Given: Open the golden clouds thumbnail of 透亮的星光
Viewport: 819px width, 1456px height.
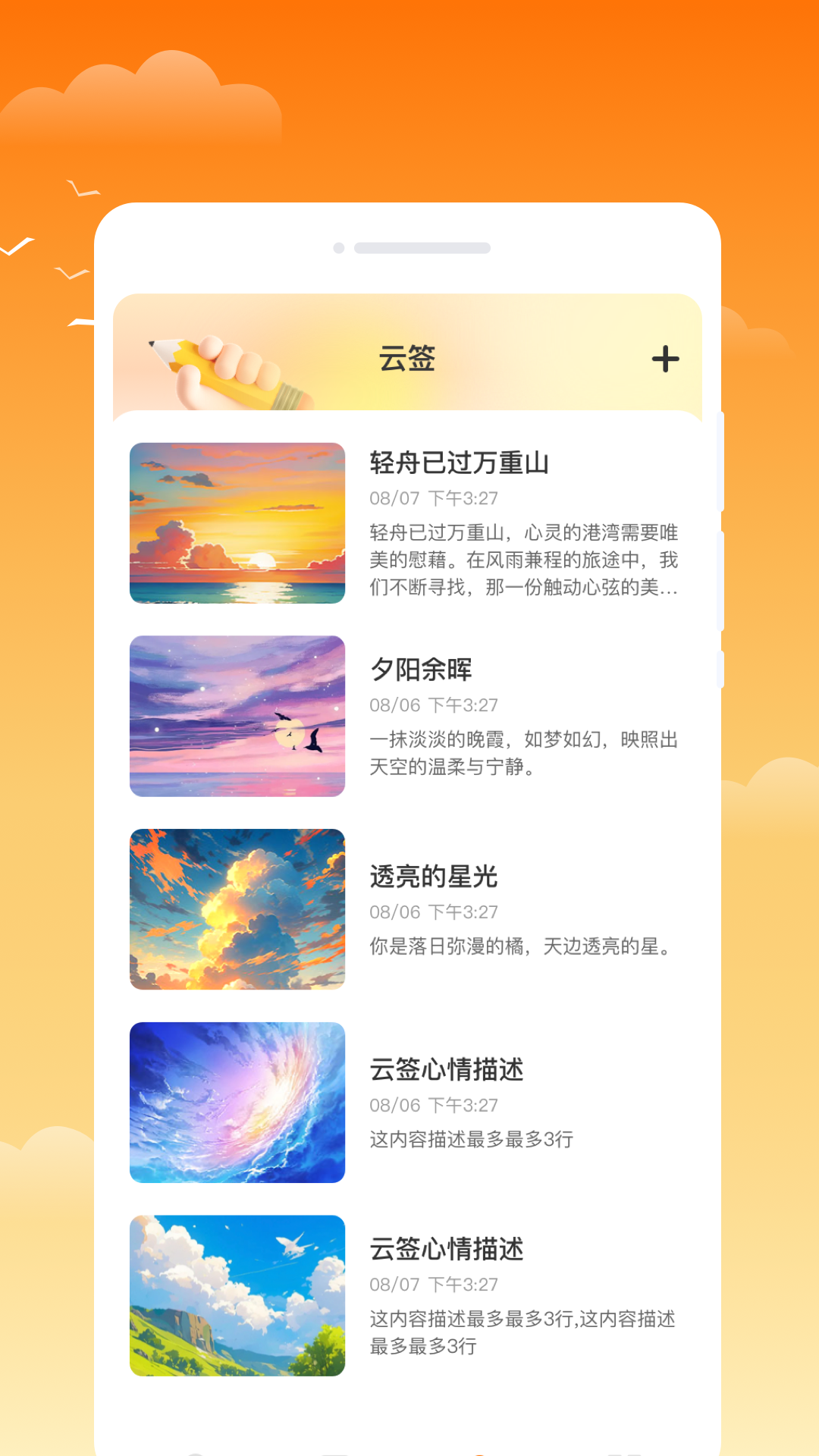Looking at the screenshot, I should 237,908.
